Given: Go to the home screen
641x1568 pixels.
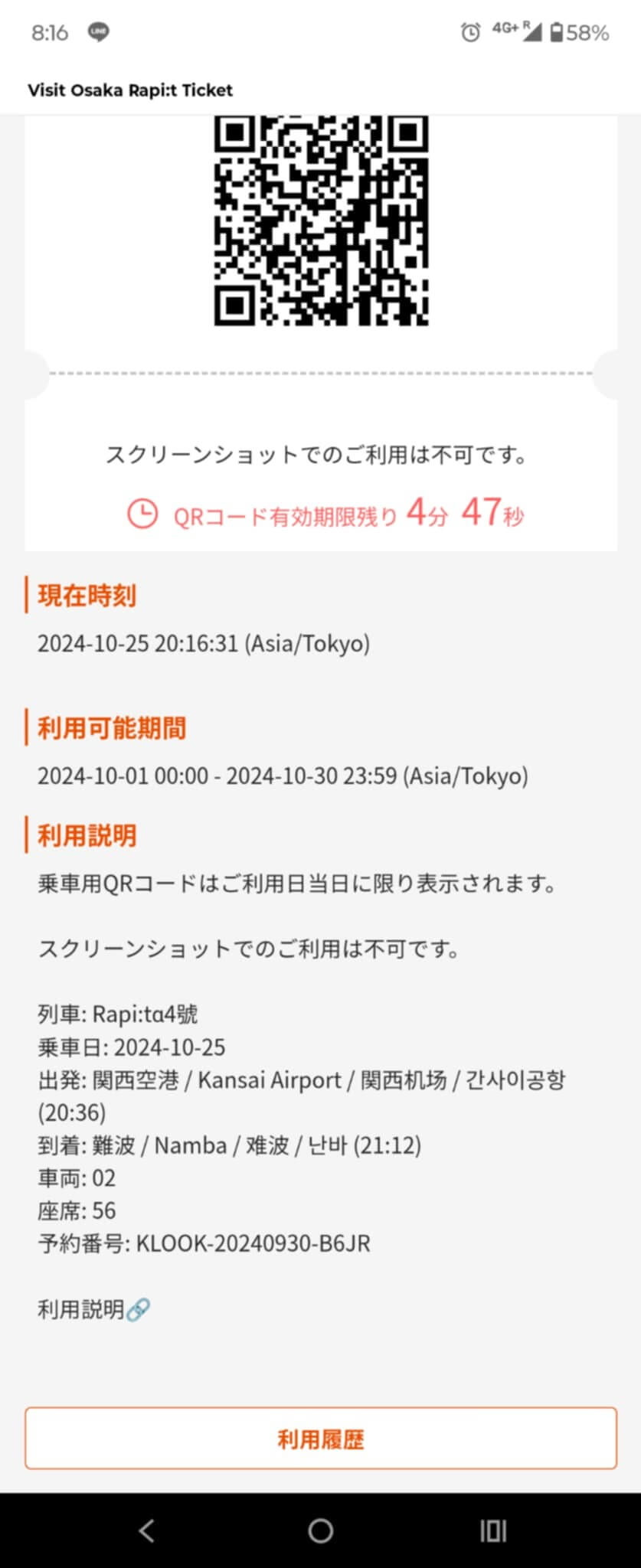Looking at the screenshot, I should (320, 1530).
